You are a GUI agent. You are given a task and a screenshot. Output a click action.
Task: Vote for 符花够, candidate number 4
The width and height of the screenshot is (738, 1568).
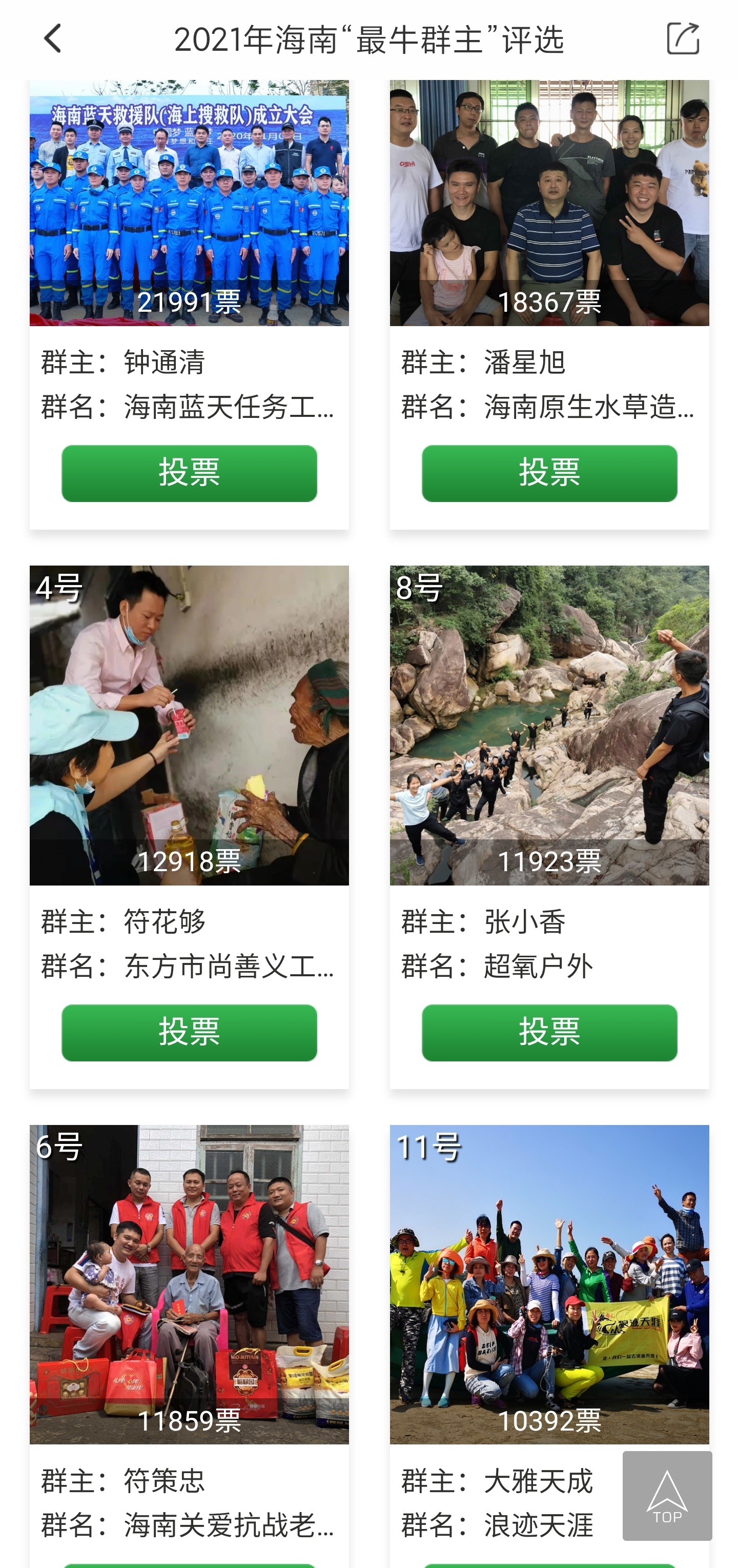[189, 1032]
